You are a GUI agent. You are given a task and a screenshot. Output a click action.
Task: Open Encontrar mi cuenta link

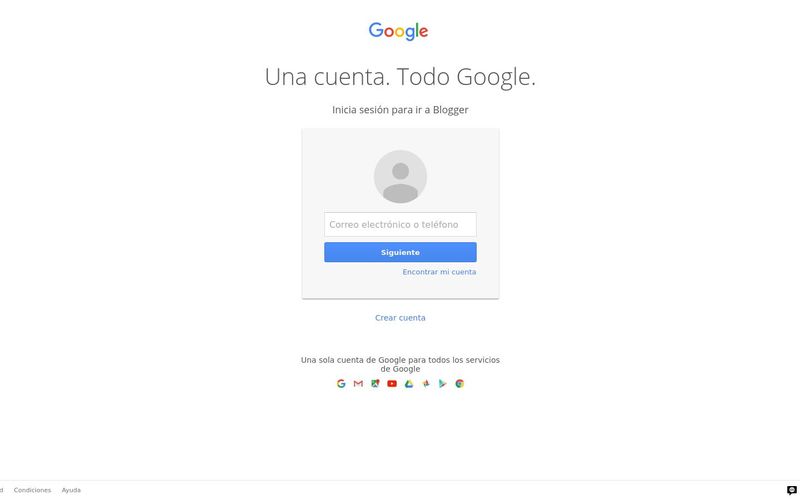(439, 272)
